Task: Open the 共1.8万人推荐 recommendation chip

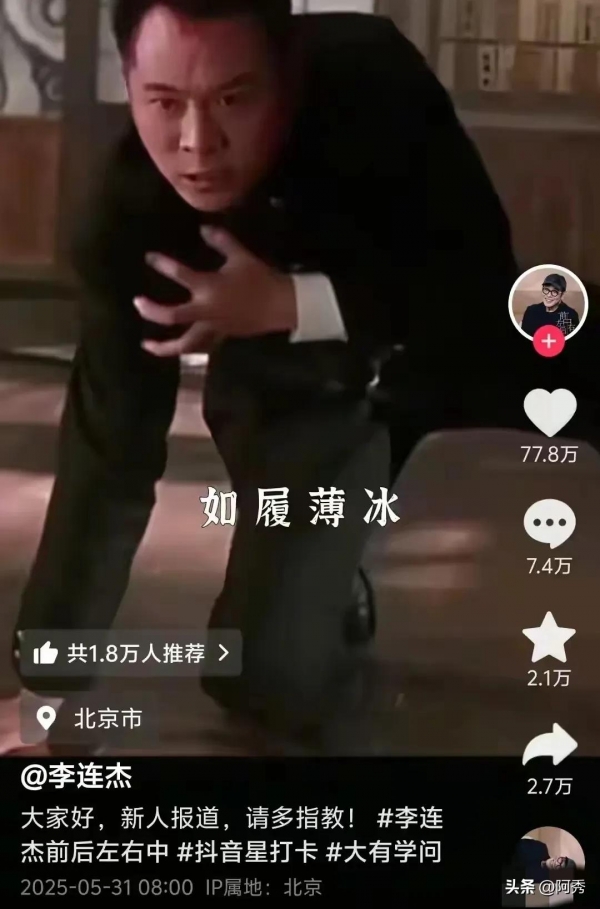Action: (131, 653)
